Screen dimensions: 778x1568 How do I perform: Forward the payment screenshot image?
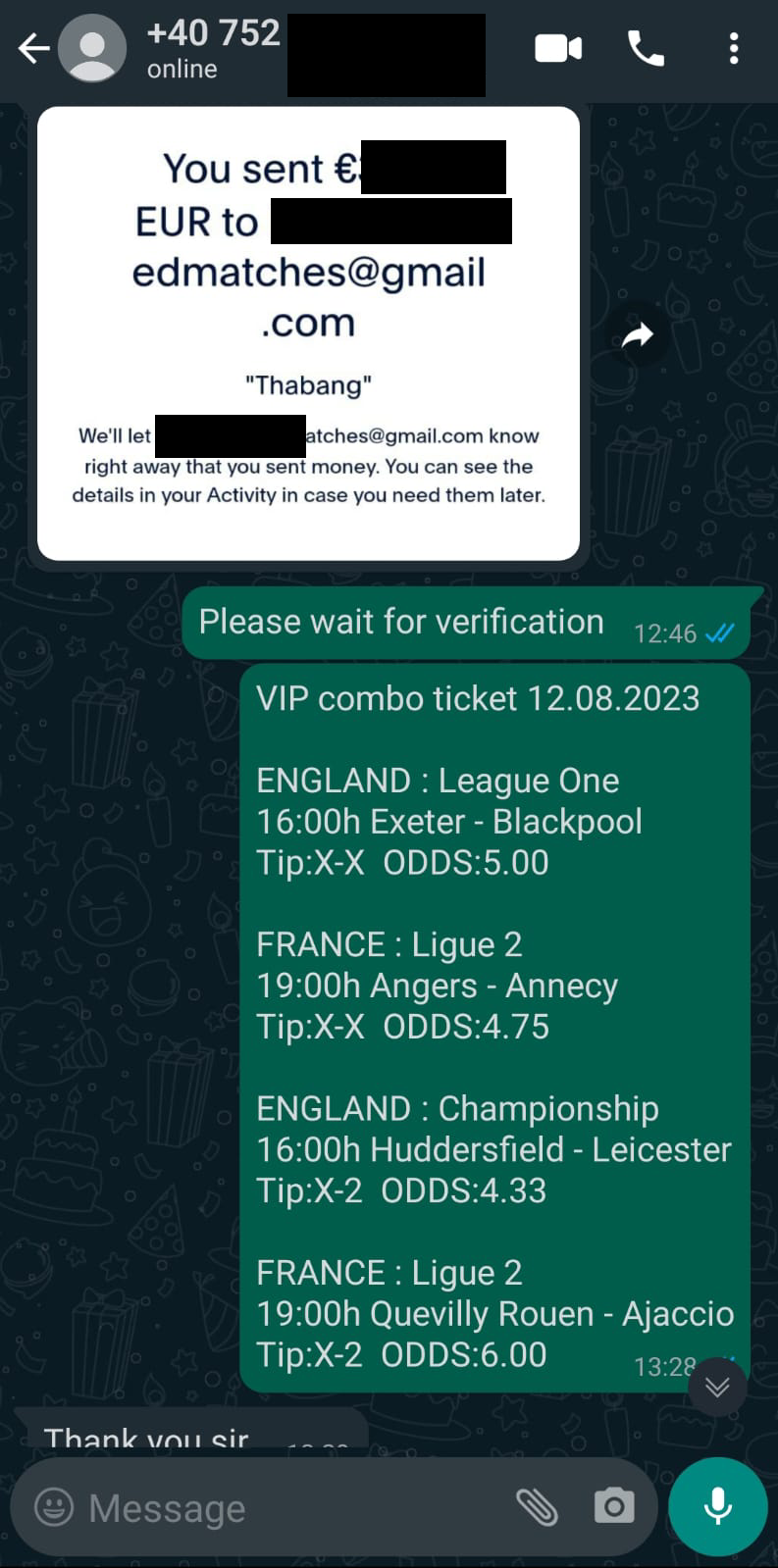pyautogui.click(x=638, y=336)
